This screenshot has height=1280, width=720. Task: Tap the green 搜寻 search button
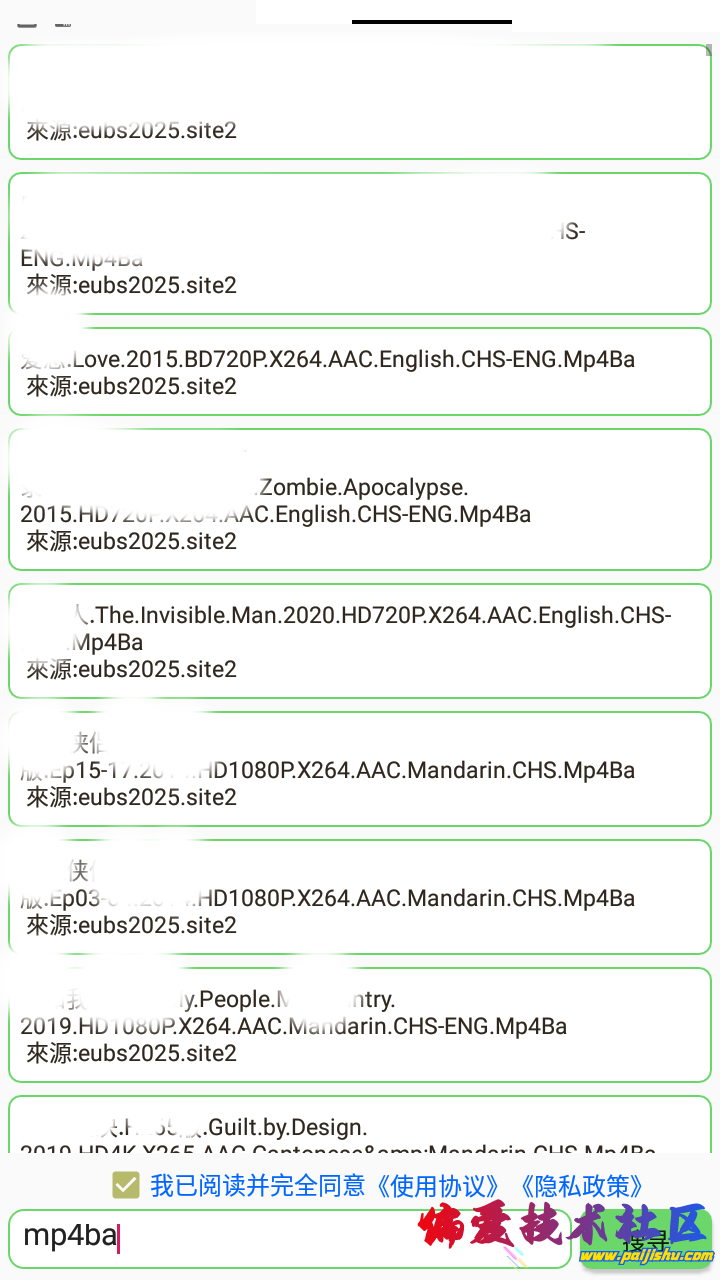tap(646, 1240)
